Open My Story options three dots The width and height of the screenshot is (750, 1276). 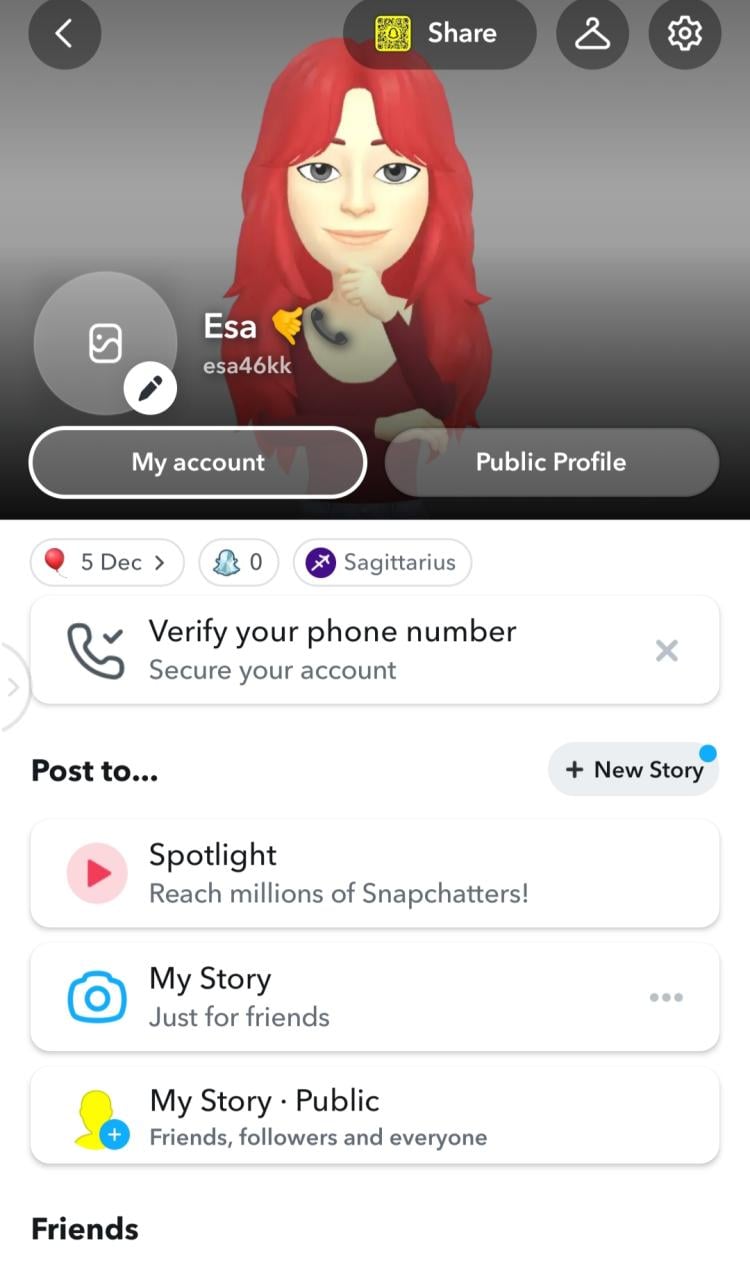(x=666, y=997)
